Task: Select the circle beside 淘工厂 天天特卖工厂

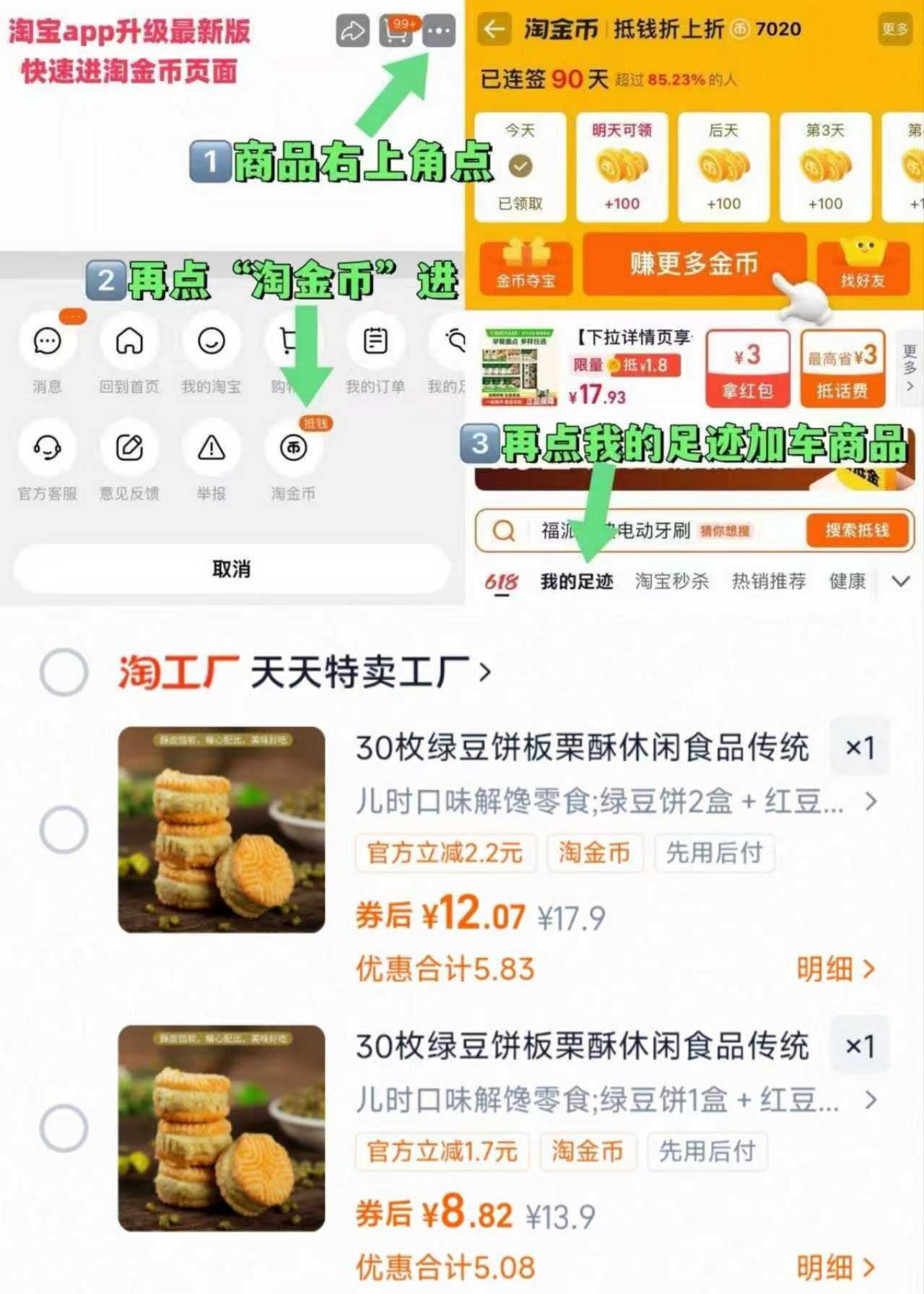Action: tap(66, 672)
